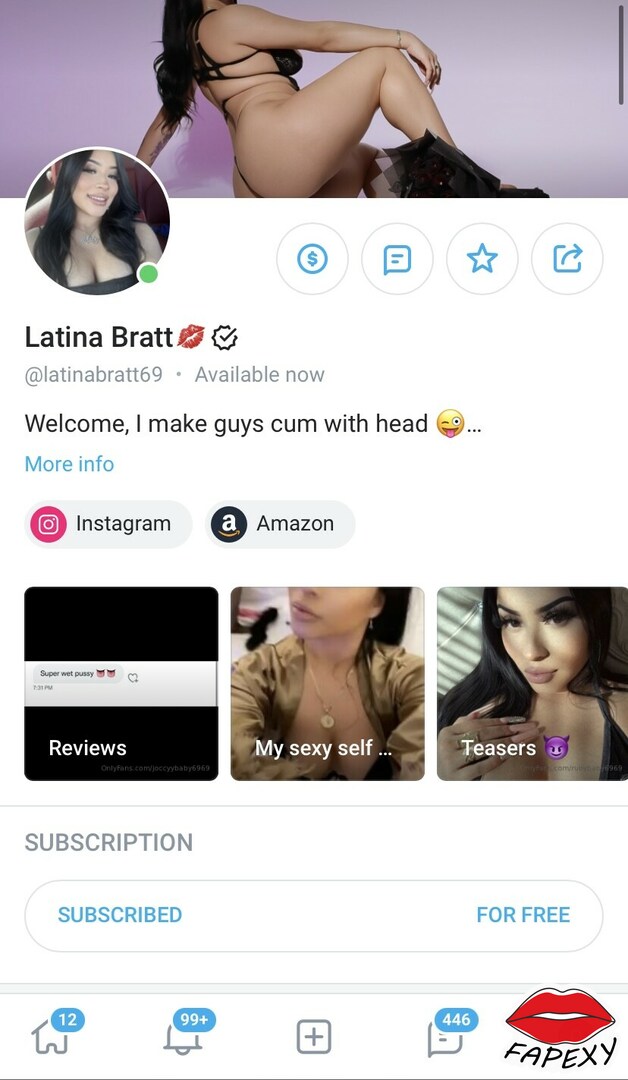Open the Instagram link chip

[x=108, y=524]
